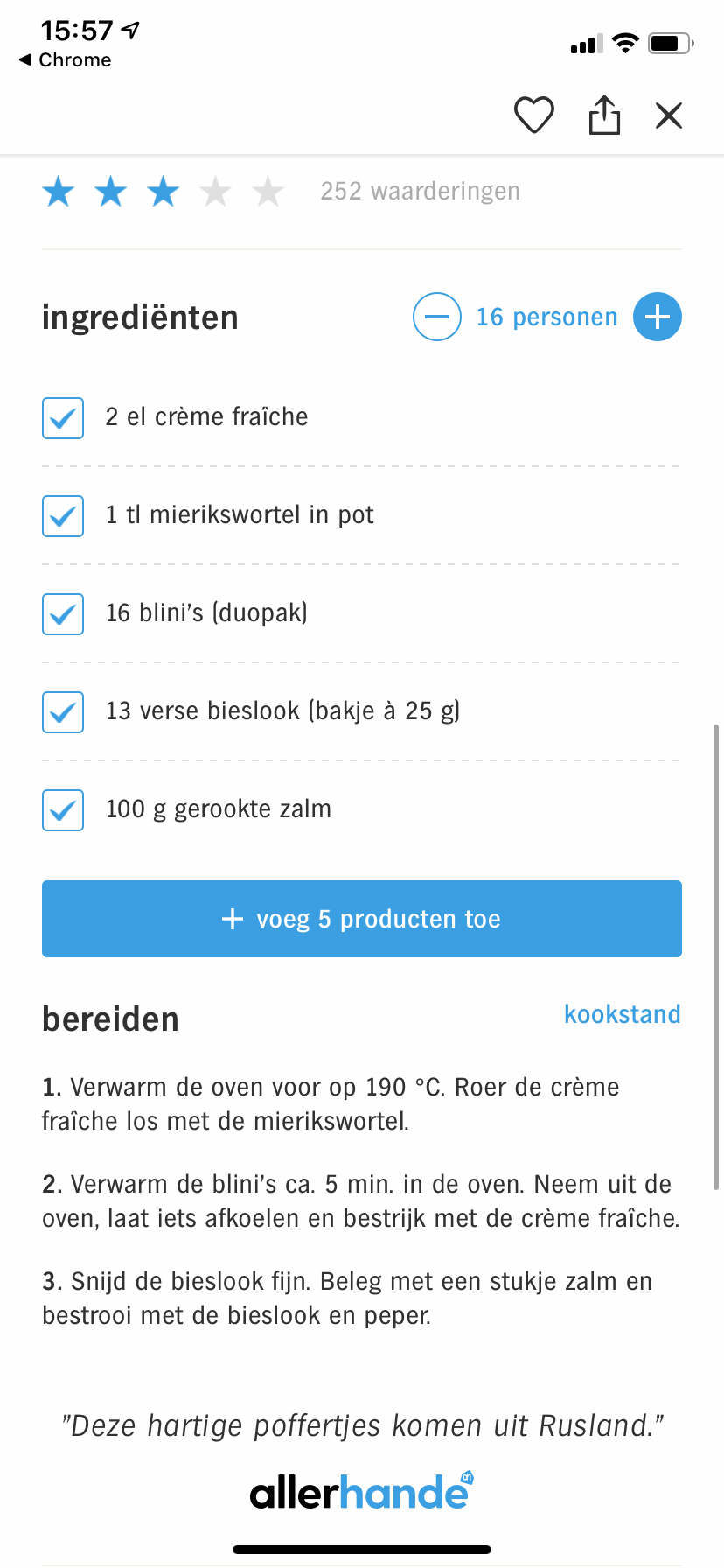Viewport: 724px width, 1568px height.
Task: Return to Chrome via back shortcut
Action: pos(65,60)
